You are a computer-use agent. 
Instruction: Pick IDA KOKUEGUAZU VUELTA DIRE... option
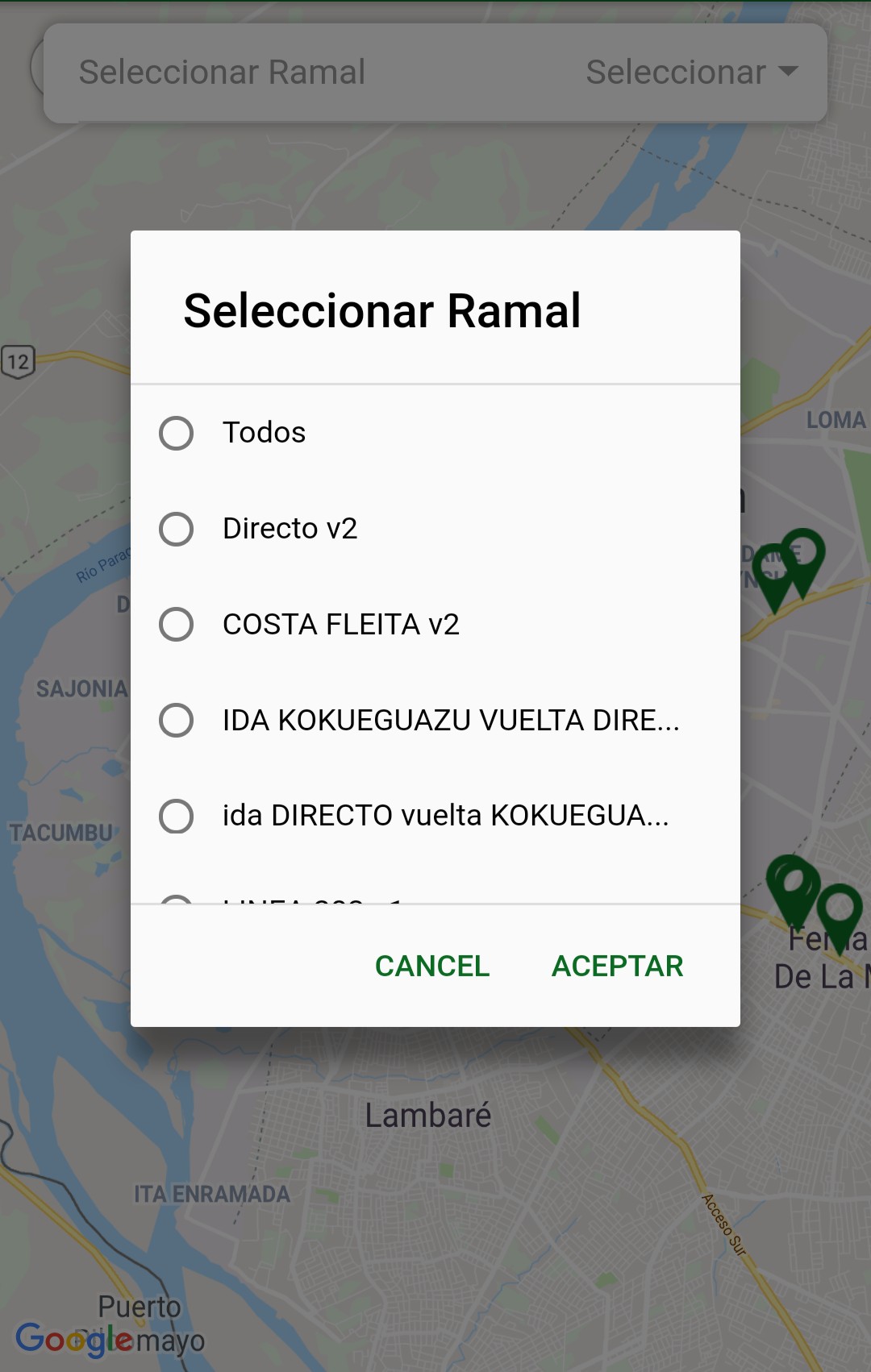[x=177, y=720]
